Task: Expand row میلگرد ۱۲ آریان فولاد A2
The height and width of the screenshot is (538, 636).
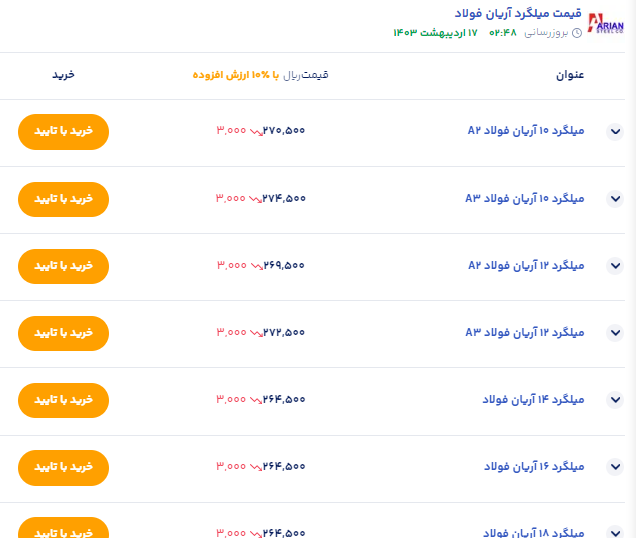Action: pyautogui.click(x=616, y=265)
